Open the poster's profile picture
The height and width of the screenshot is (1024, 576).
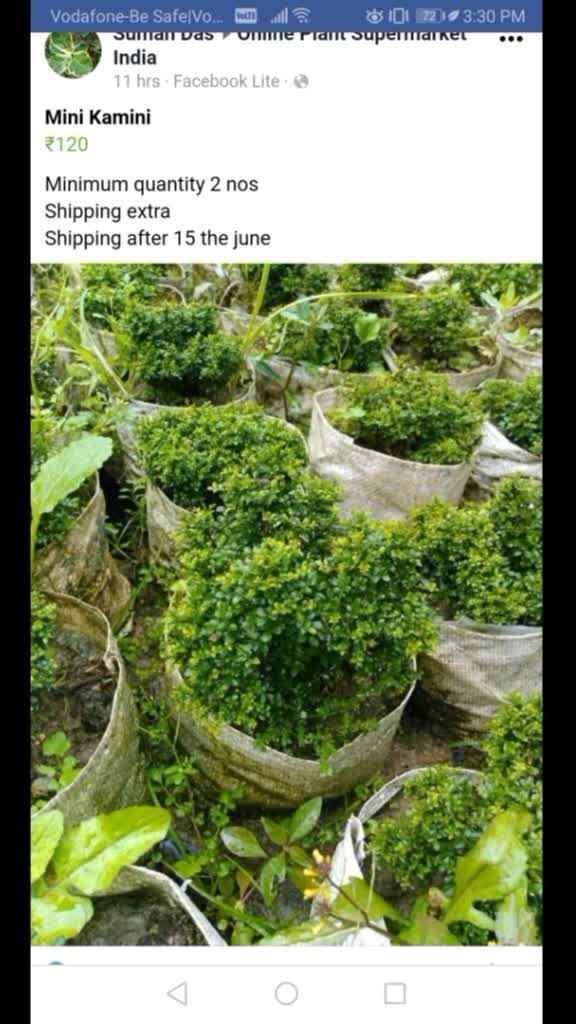coord(72,54)
